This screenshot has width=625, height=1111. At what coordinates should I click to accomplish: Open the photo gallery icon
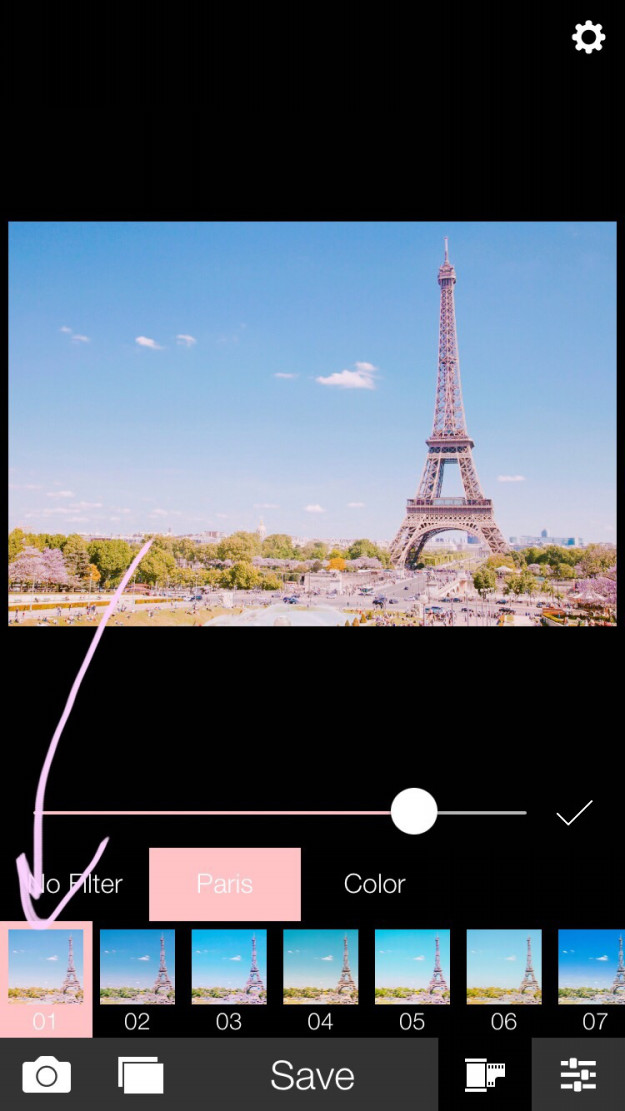[x=140, y=1075]
